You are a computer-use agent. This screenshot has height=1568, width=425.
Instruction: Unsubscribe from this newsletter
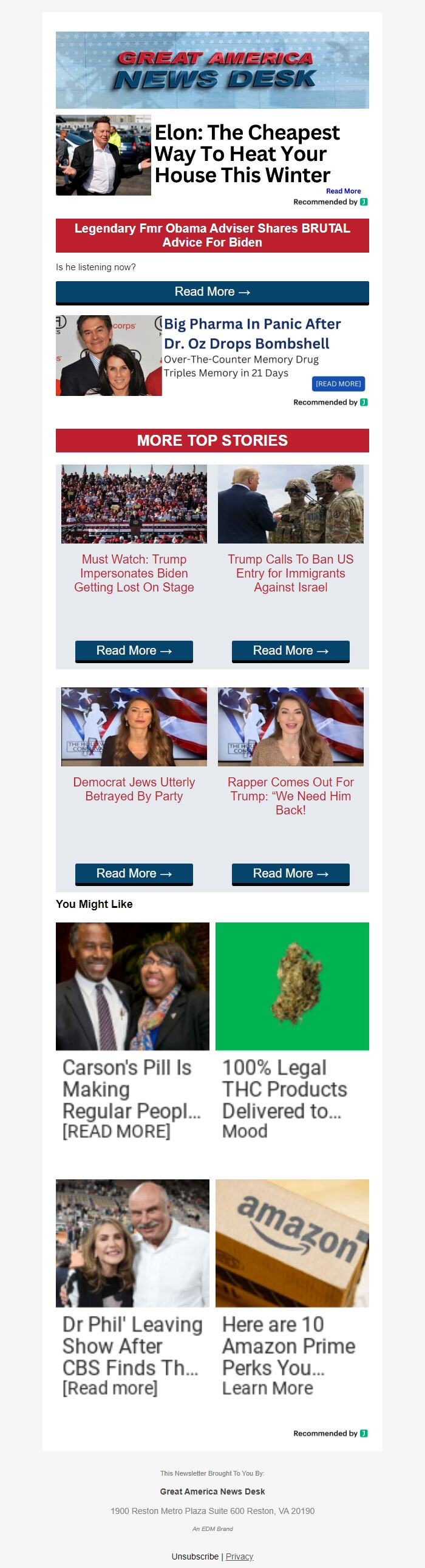pyautogui.click(x=195, y=1556)
